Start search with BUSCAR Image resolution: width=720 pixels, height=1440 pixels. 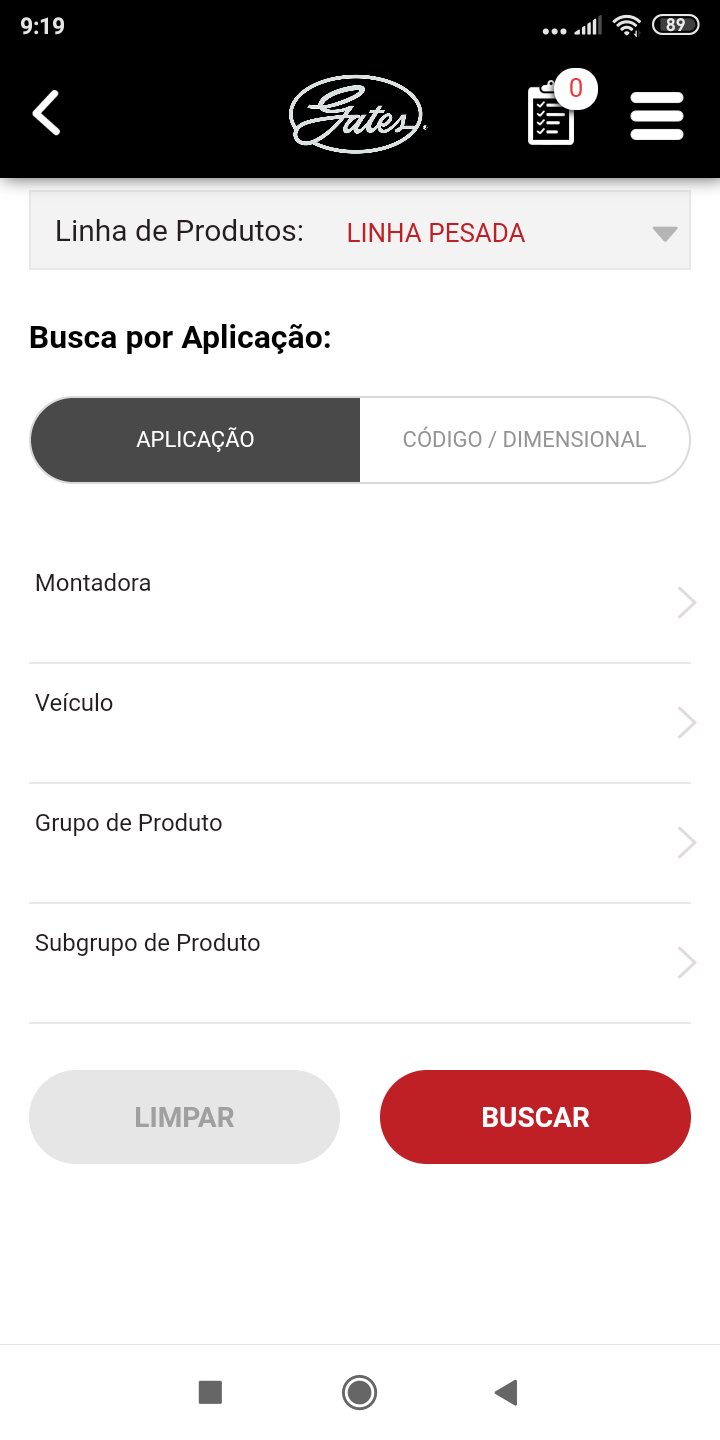pos(535,1117)
